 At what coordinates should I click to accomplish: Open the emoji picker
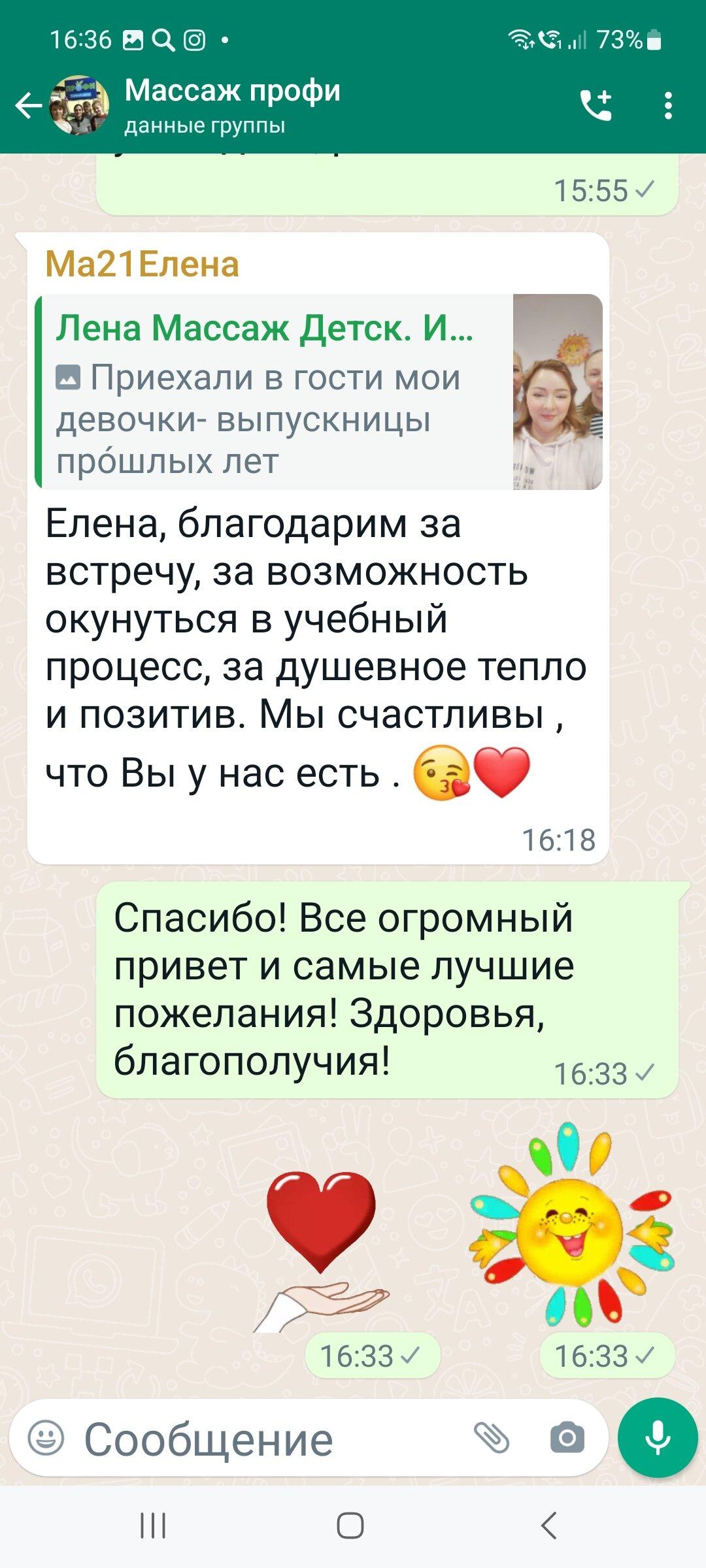coord(46,1437)
